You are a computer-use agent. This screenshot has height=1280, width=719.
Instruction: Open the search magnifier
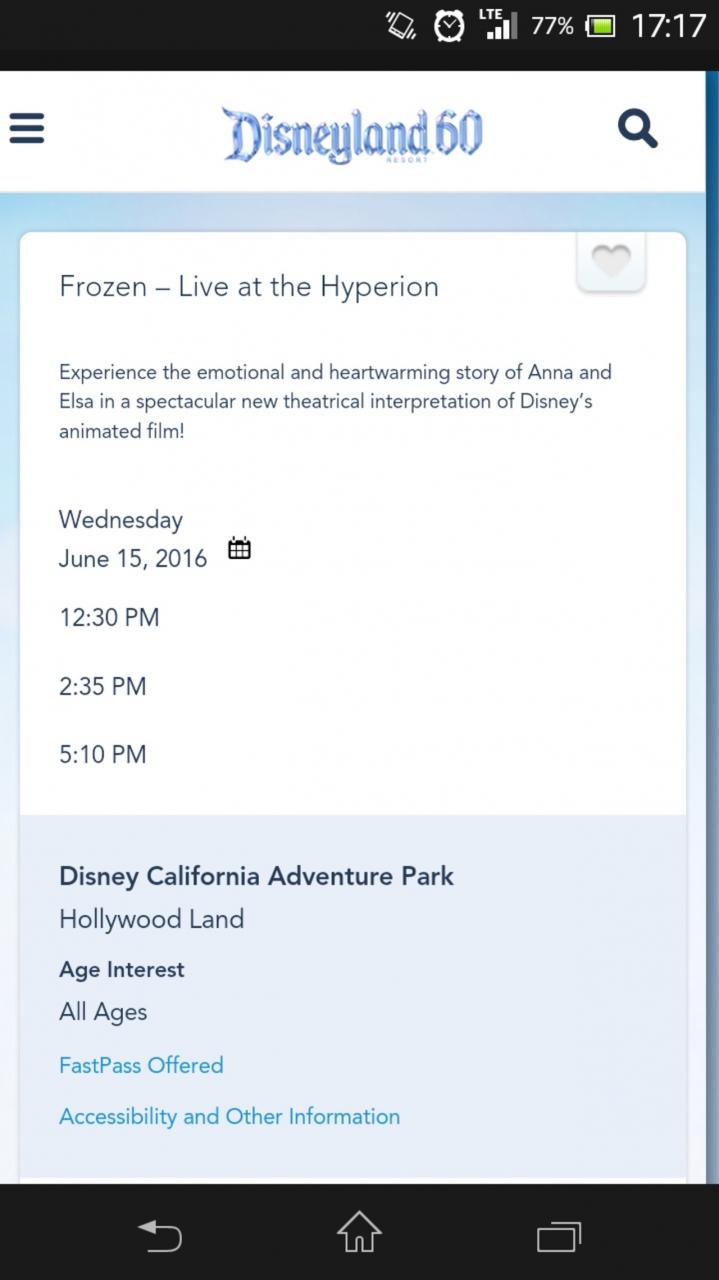637,129
